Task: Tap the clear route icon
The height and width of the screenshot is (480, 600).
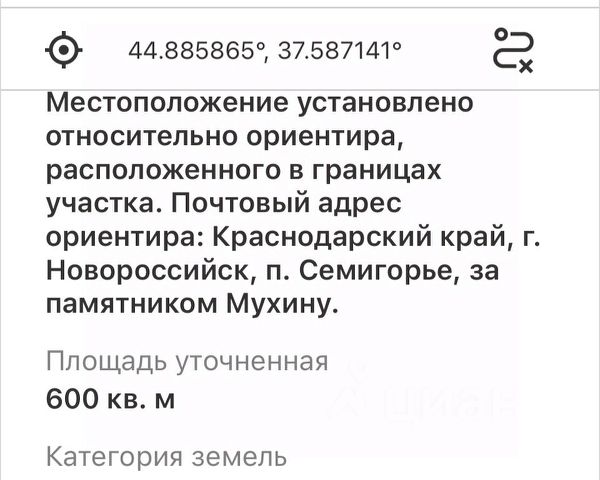Action: (516, 49)
